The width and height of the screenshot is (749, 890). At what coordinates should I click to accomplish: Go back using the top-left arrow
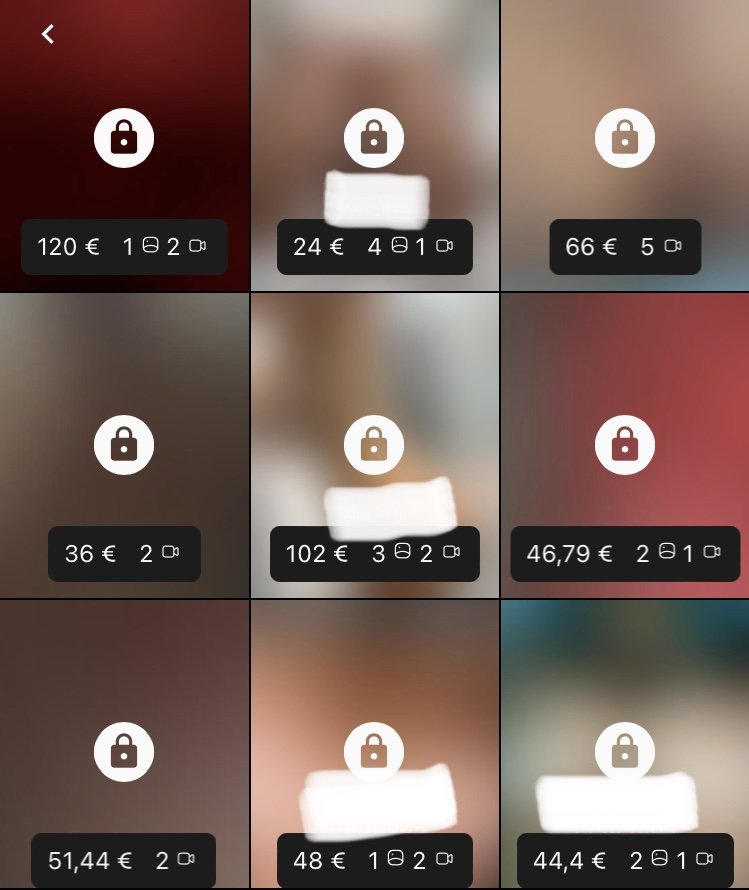47,34
